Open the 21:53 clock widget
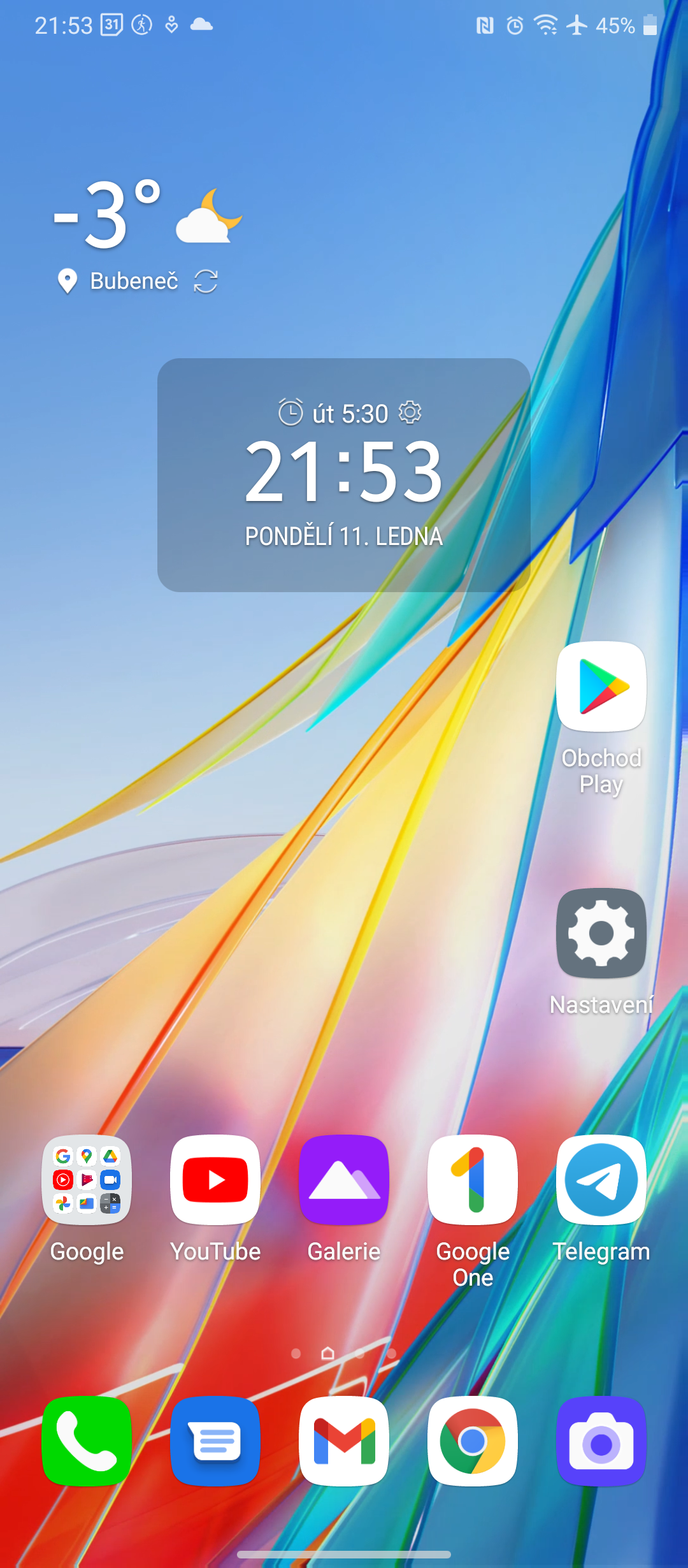 point(344,472)
